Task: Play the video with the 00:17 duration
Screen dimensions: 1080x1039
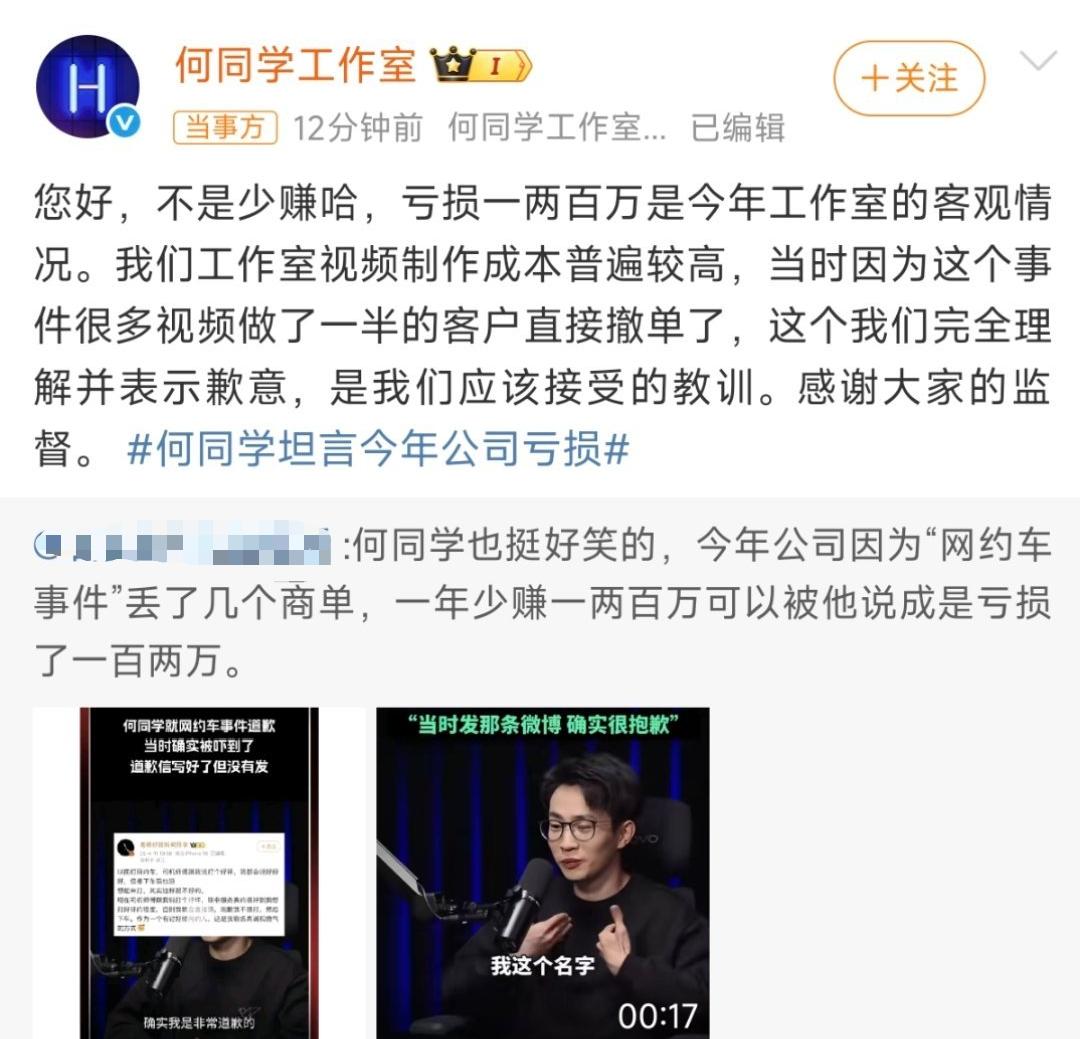Action: coord(542,872)
